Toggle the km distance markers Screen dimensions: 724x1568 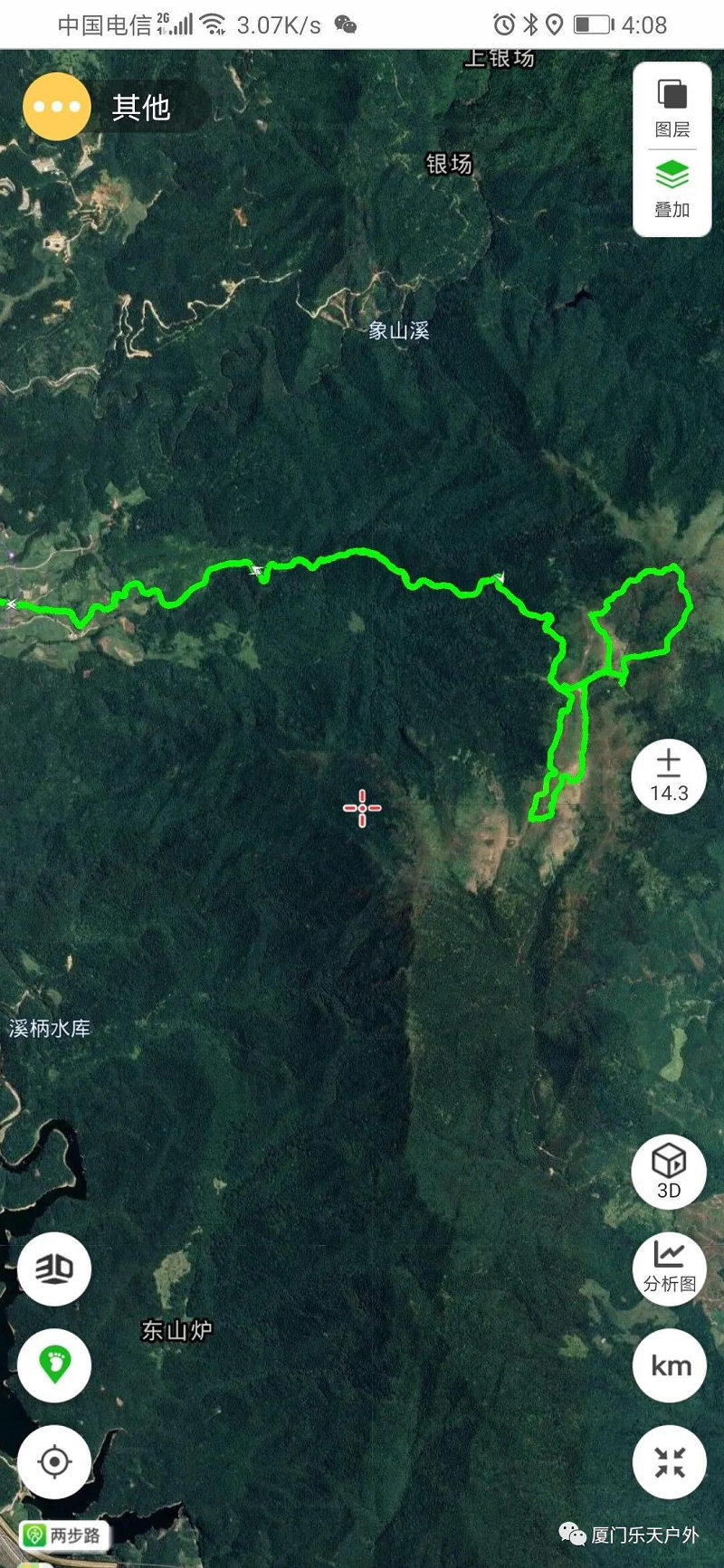[669, 1365]
